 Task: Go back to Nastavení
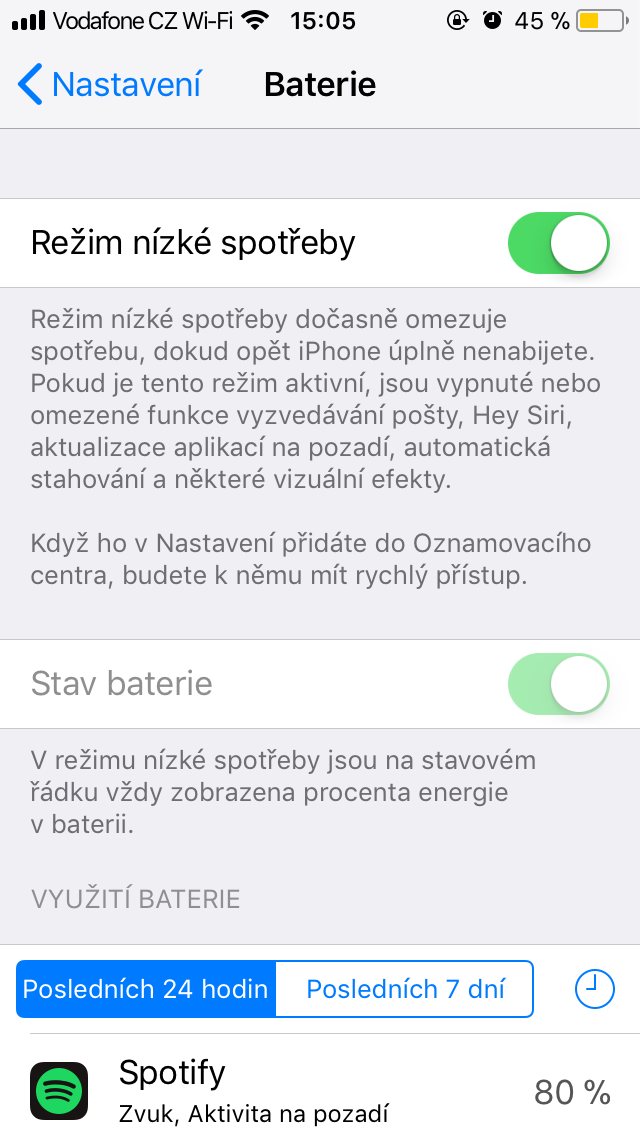pyautogui.click(x=109, y=84)
